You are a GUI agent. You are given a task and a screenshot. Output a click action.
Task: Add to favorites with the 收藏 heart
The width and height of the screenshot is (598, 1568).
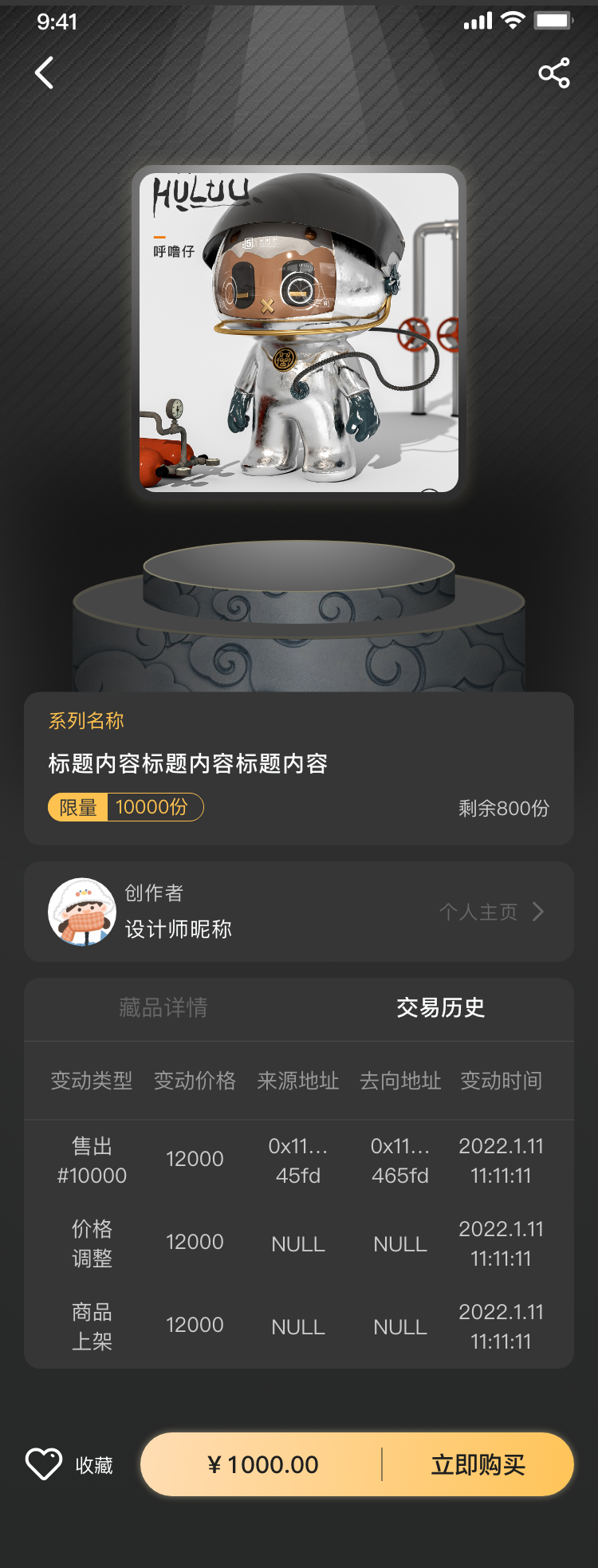tap(45, 1464)
